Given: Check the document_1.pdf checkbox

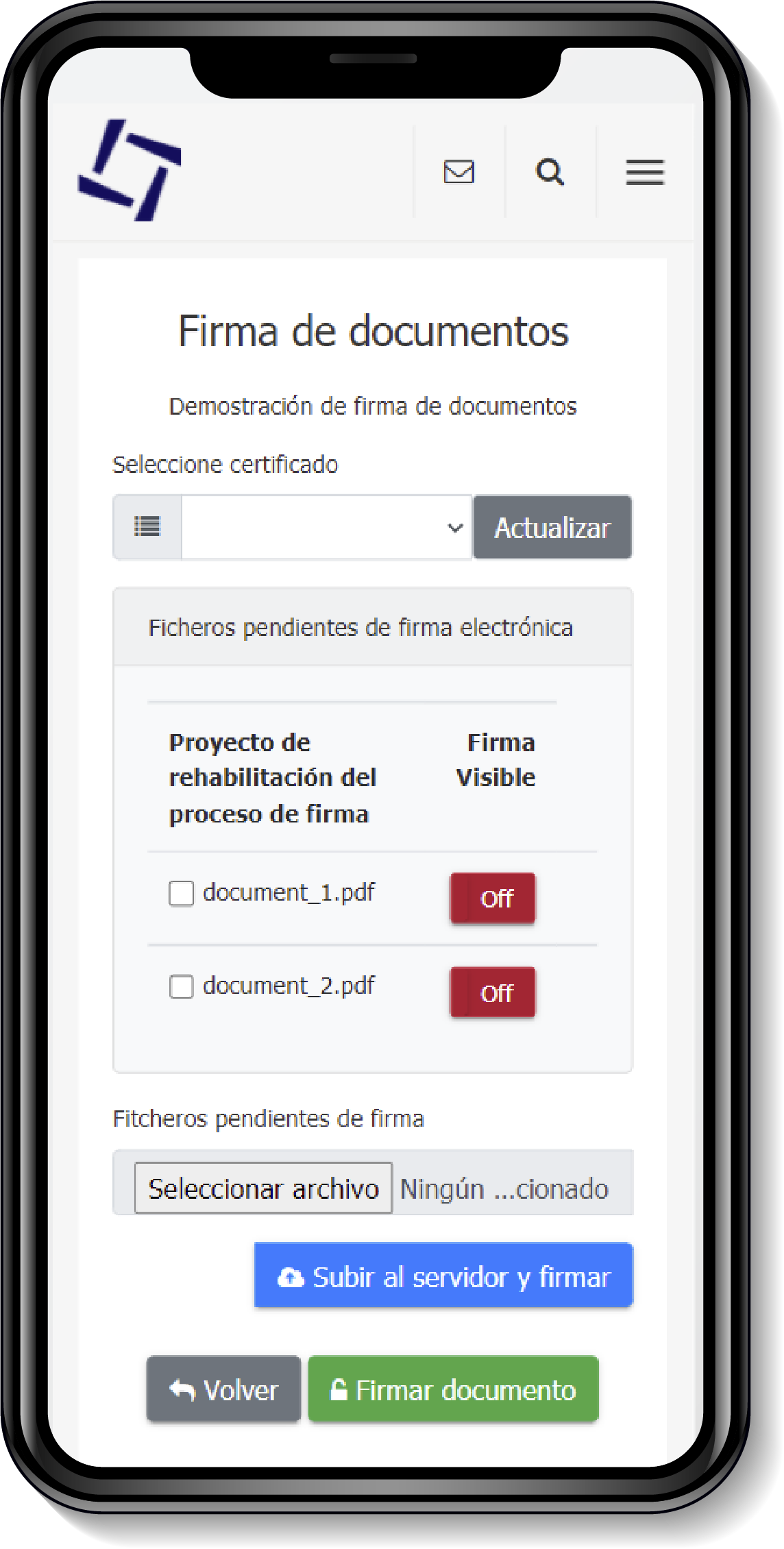Looking at the screenshot, I should click(x=181, y=893).
